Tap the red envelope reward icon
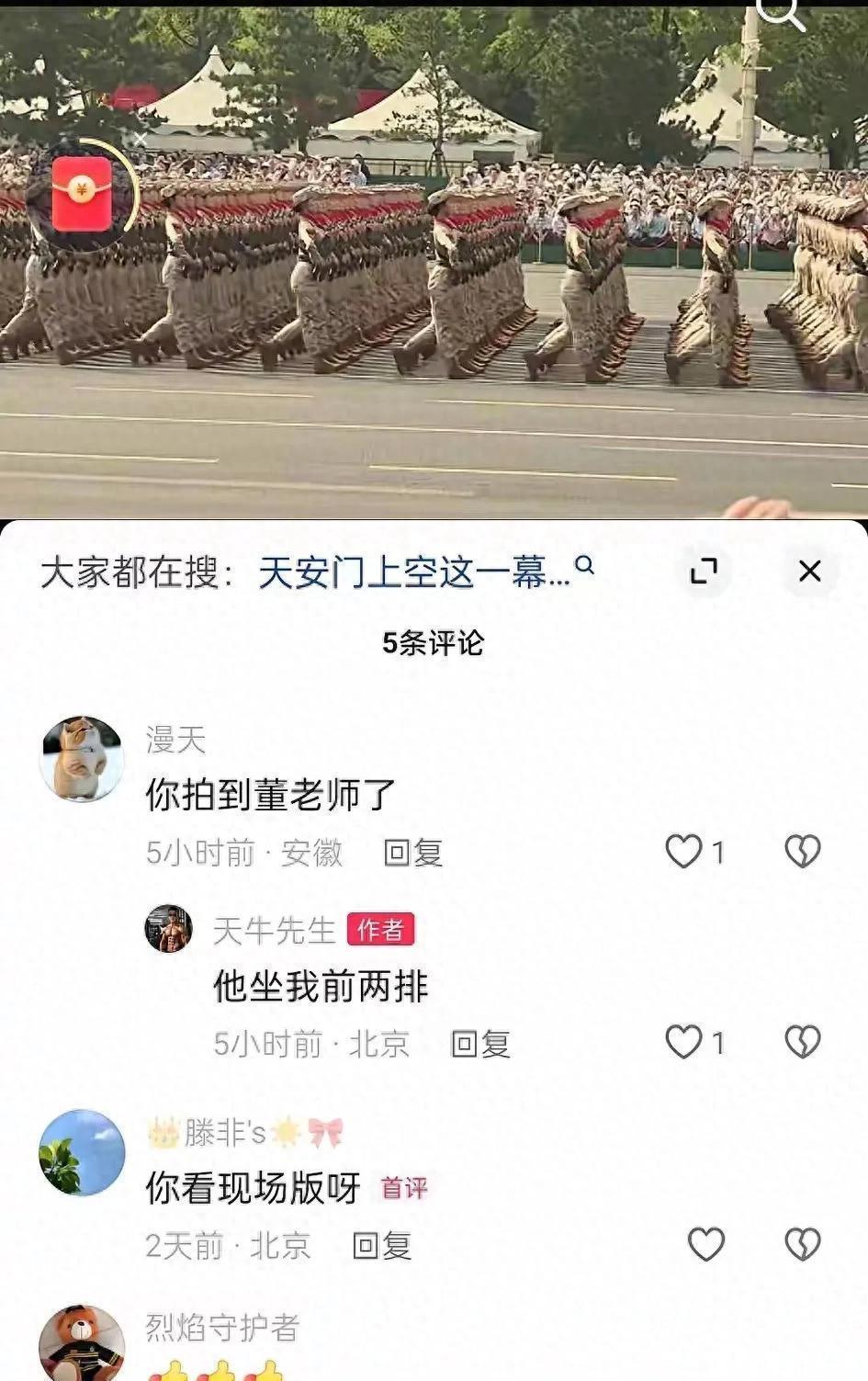 click(82, 193)
